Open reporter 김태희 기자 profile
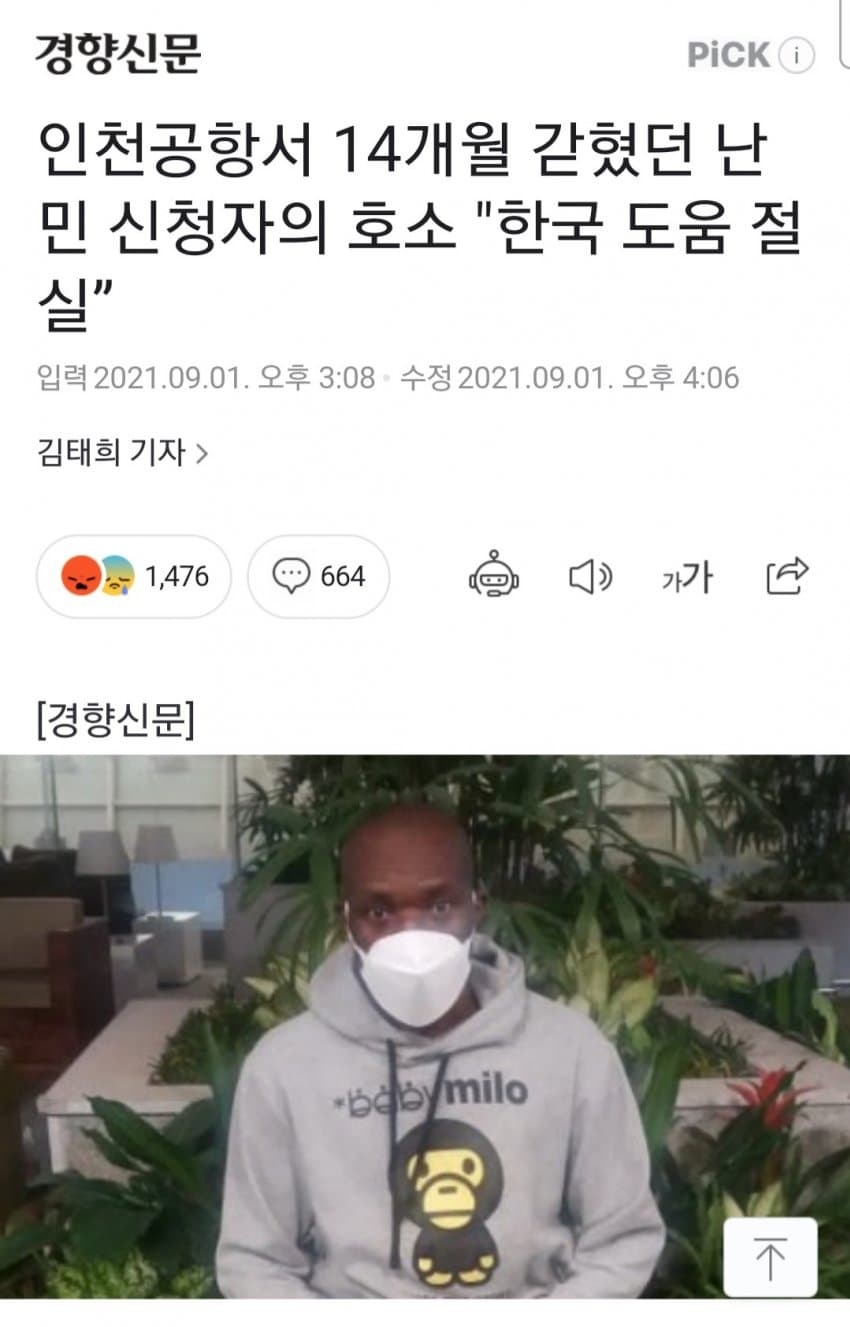The width and height of the screenshot is (850, 1327). 122,453
